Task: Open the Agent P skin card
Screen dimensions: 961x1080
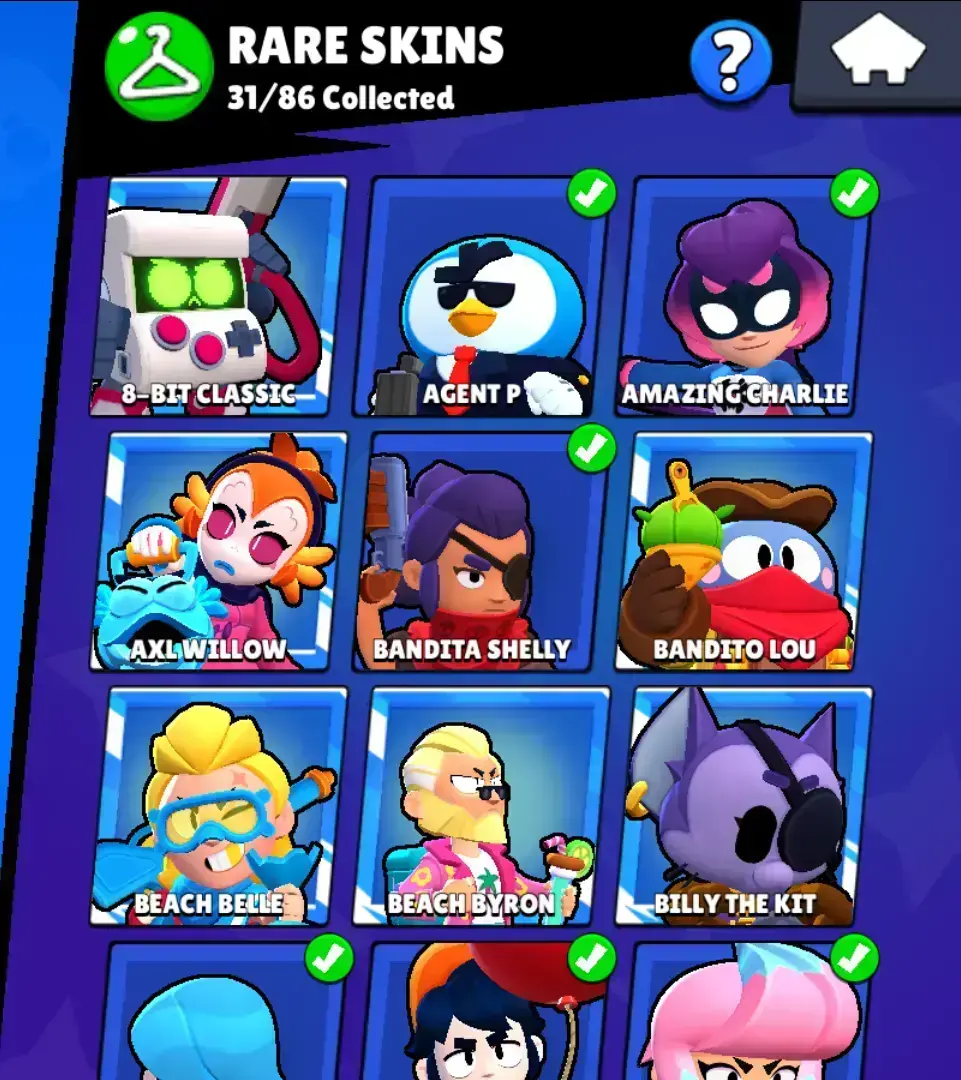Action: point(481,297)
